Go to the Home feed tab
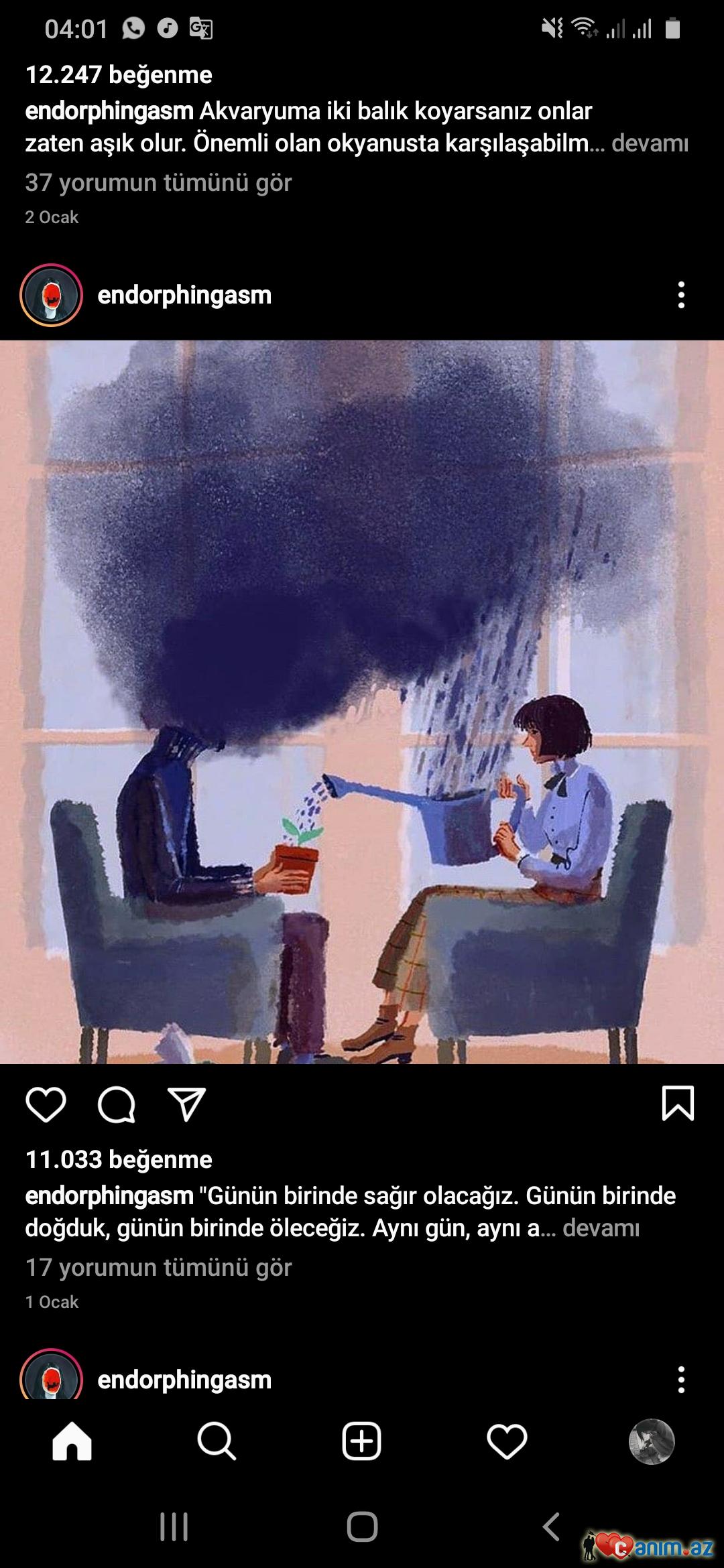The image size is (724, 1568). (x=72, y=1441)
